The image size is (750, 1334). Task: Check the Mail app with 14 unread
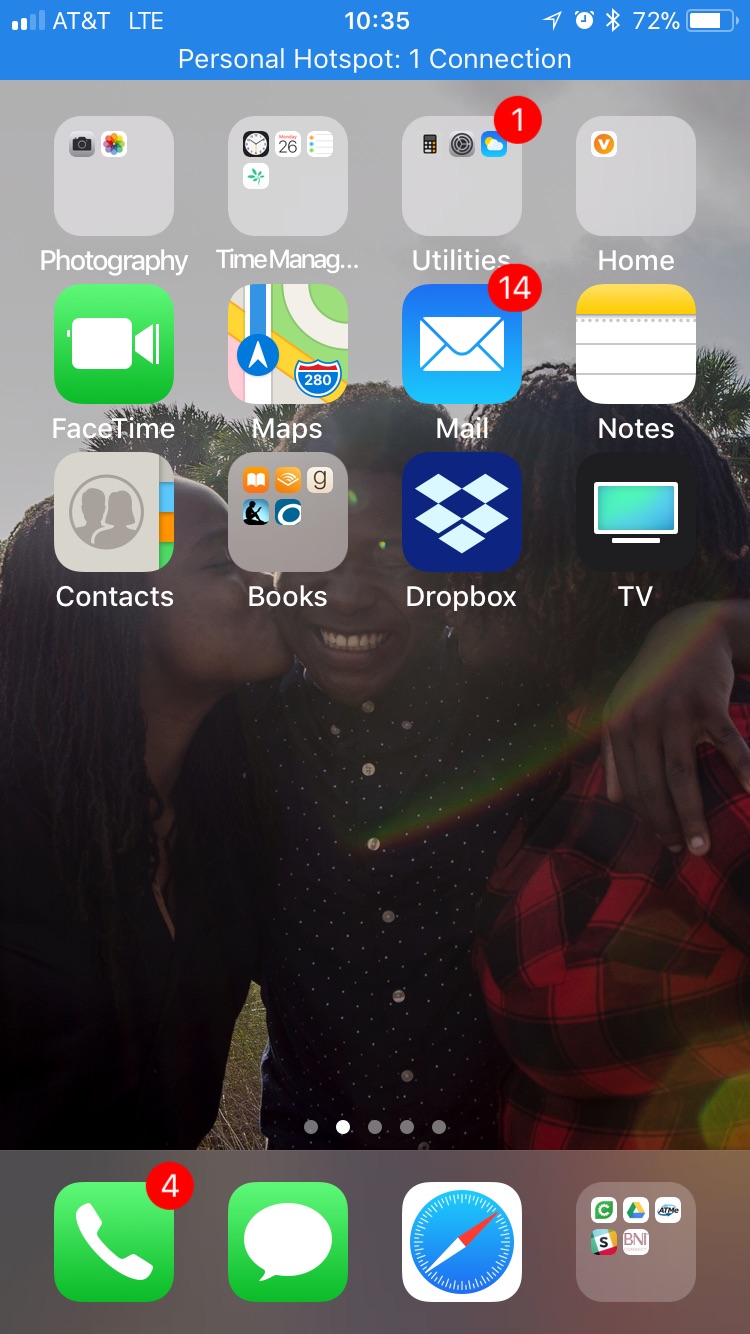pyautogui.click(x=462, y=344)
